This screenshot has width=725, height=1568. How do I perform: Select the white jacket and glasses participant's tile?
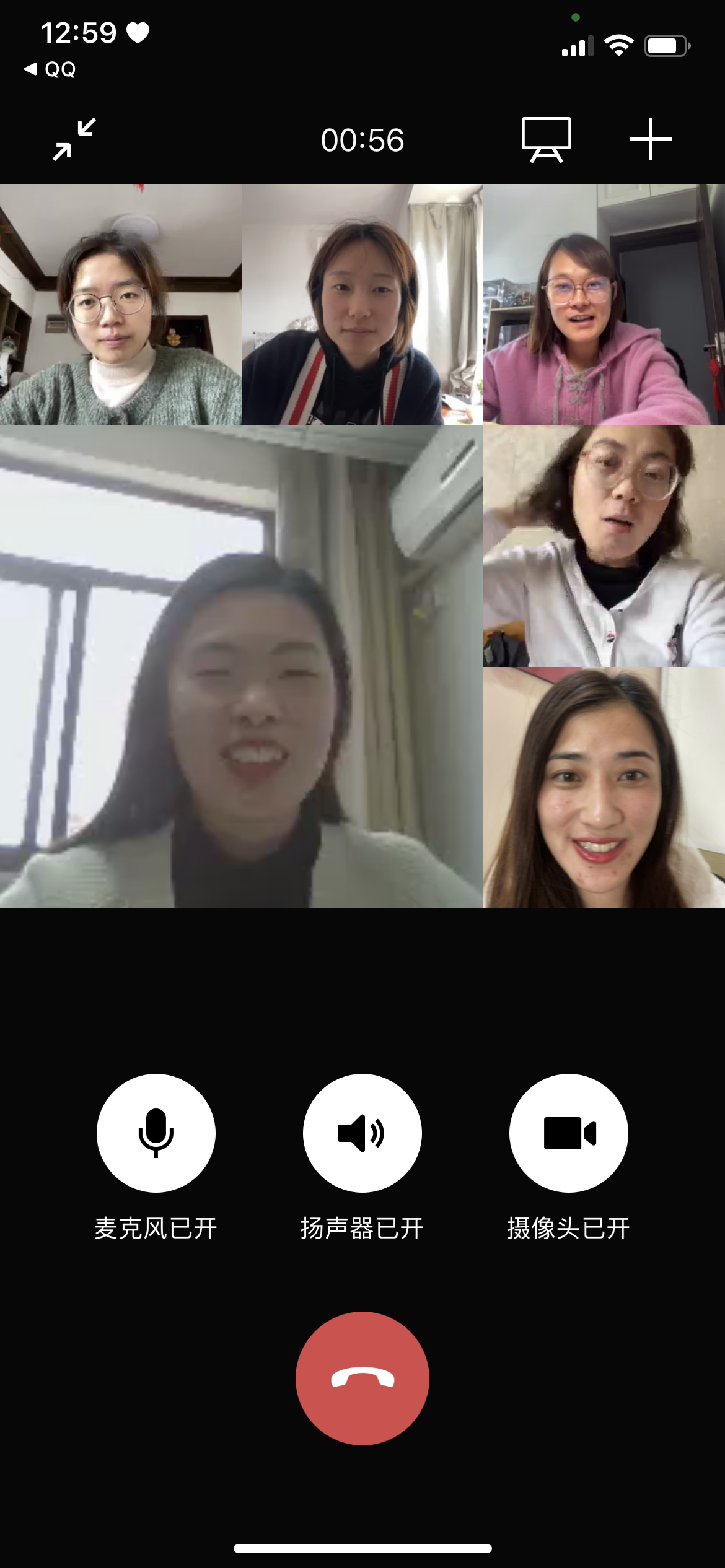click(604, 546)
